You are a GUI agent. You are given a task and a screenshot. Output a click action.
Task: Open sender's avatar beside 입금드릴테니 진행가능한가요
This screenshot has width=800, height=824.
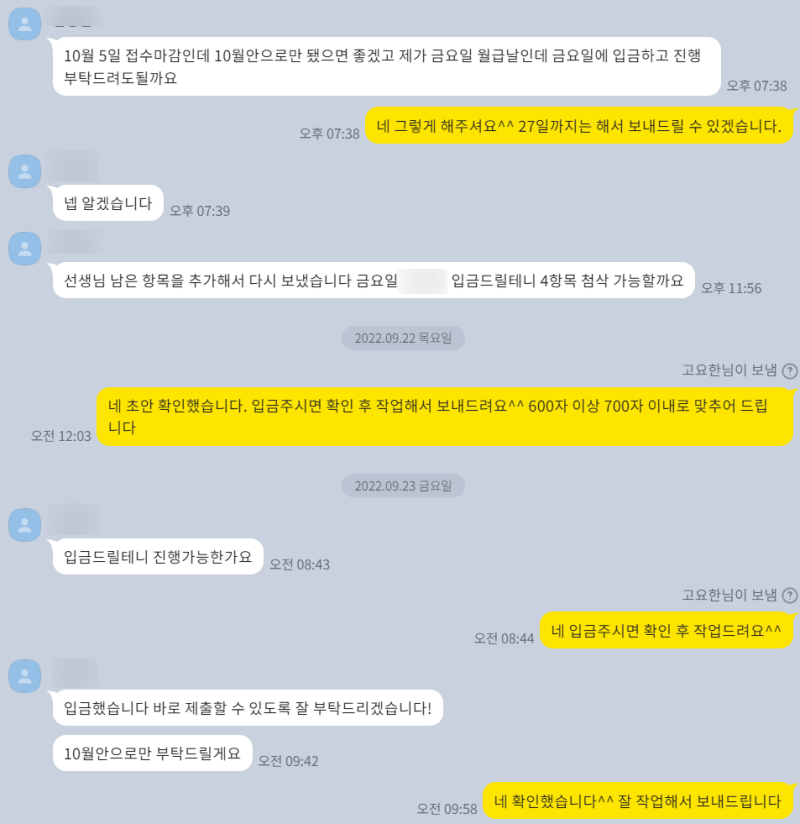coord(25,524)
